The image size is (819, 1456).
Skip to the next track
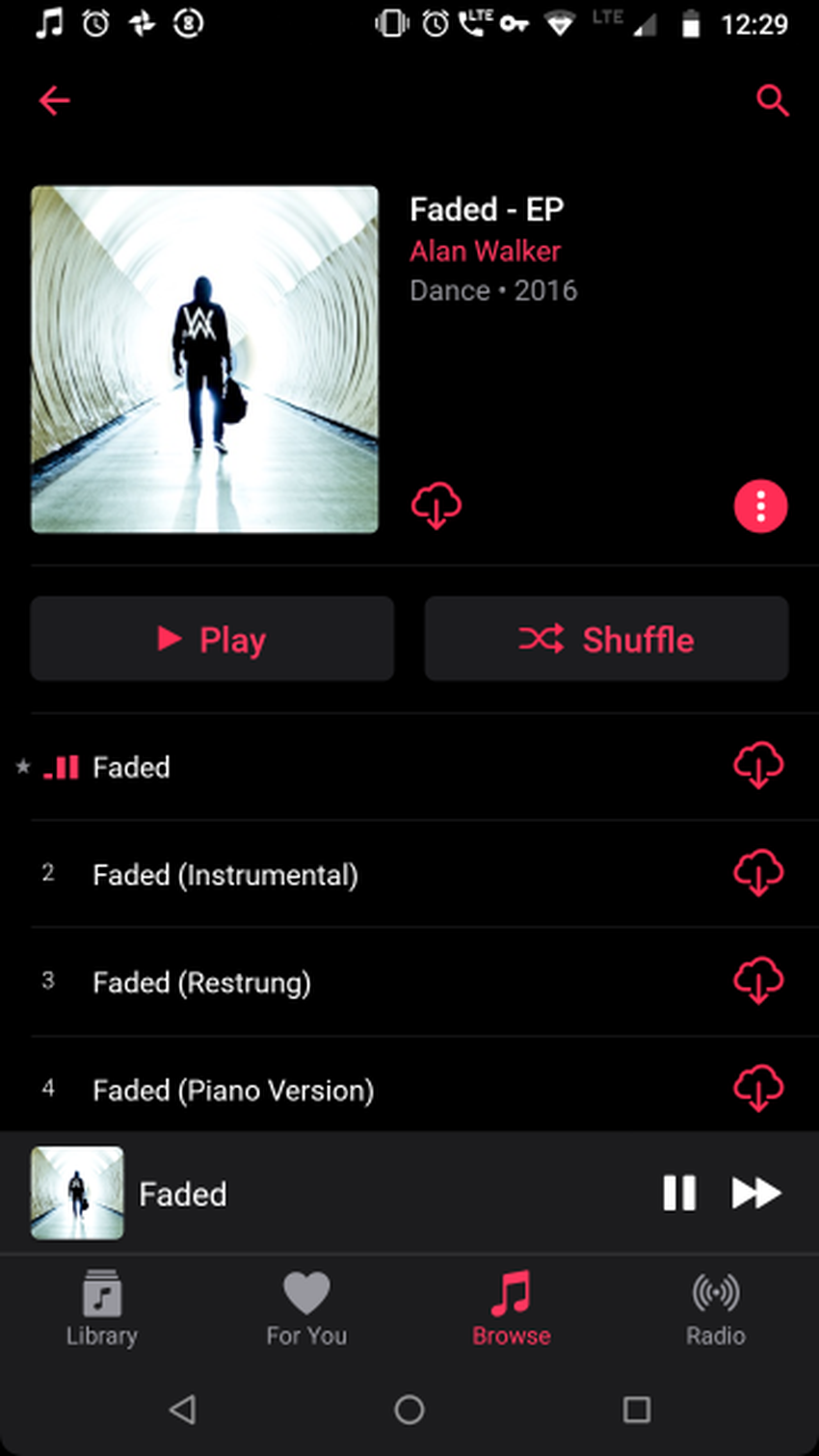[x=756, y=1193]
